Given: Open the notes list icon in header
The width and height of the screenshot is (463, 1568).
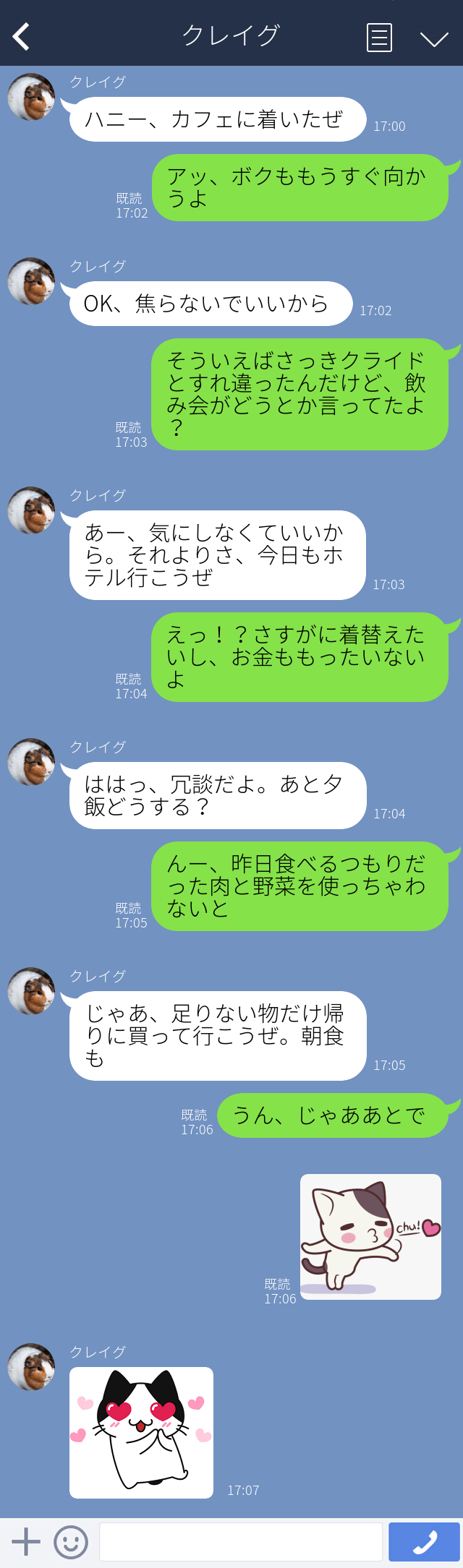Looking at the screenshot, I should 379,38.
